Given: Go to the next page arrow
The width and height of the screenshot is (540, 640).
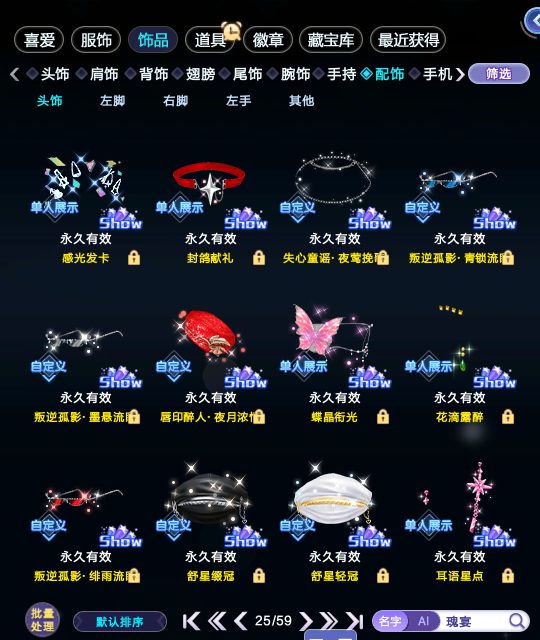Looking at the screenshot, I should click(x=305, y=621).
